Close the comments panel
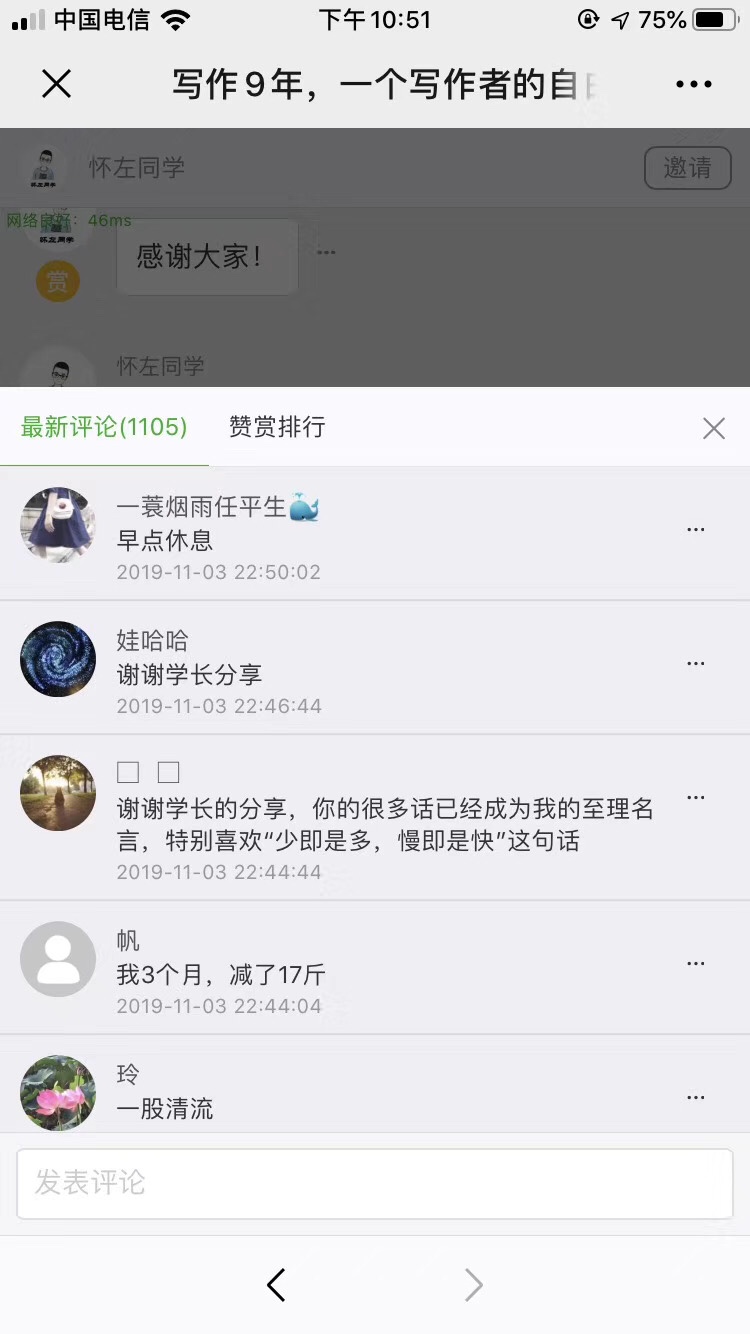750x1334 pixels. [714, 427]
